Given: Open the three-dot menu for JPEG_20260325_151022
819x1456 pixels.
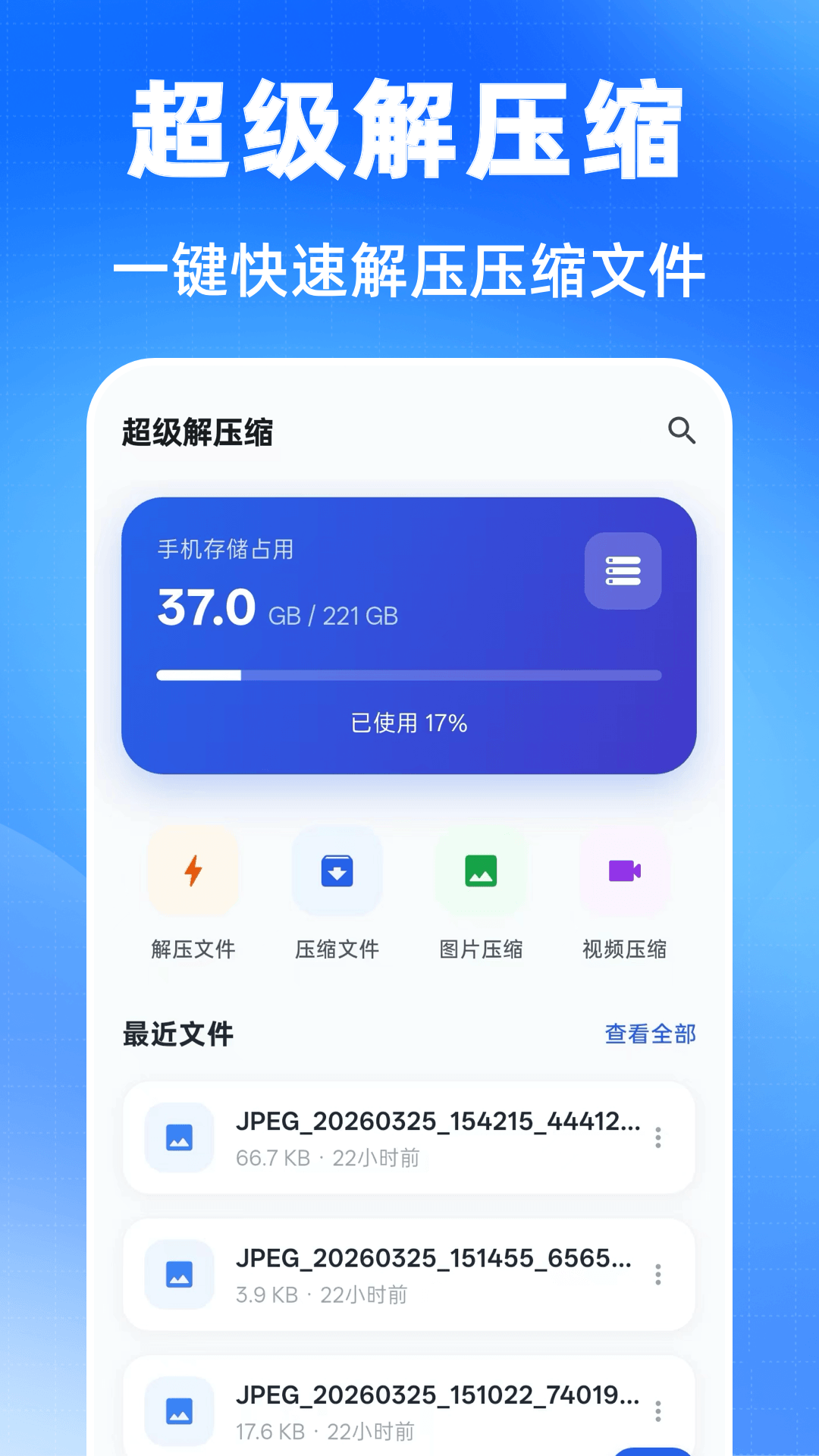Looking at the screenshot, I should (x=657, y=1410).
